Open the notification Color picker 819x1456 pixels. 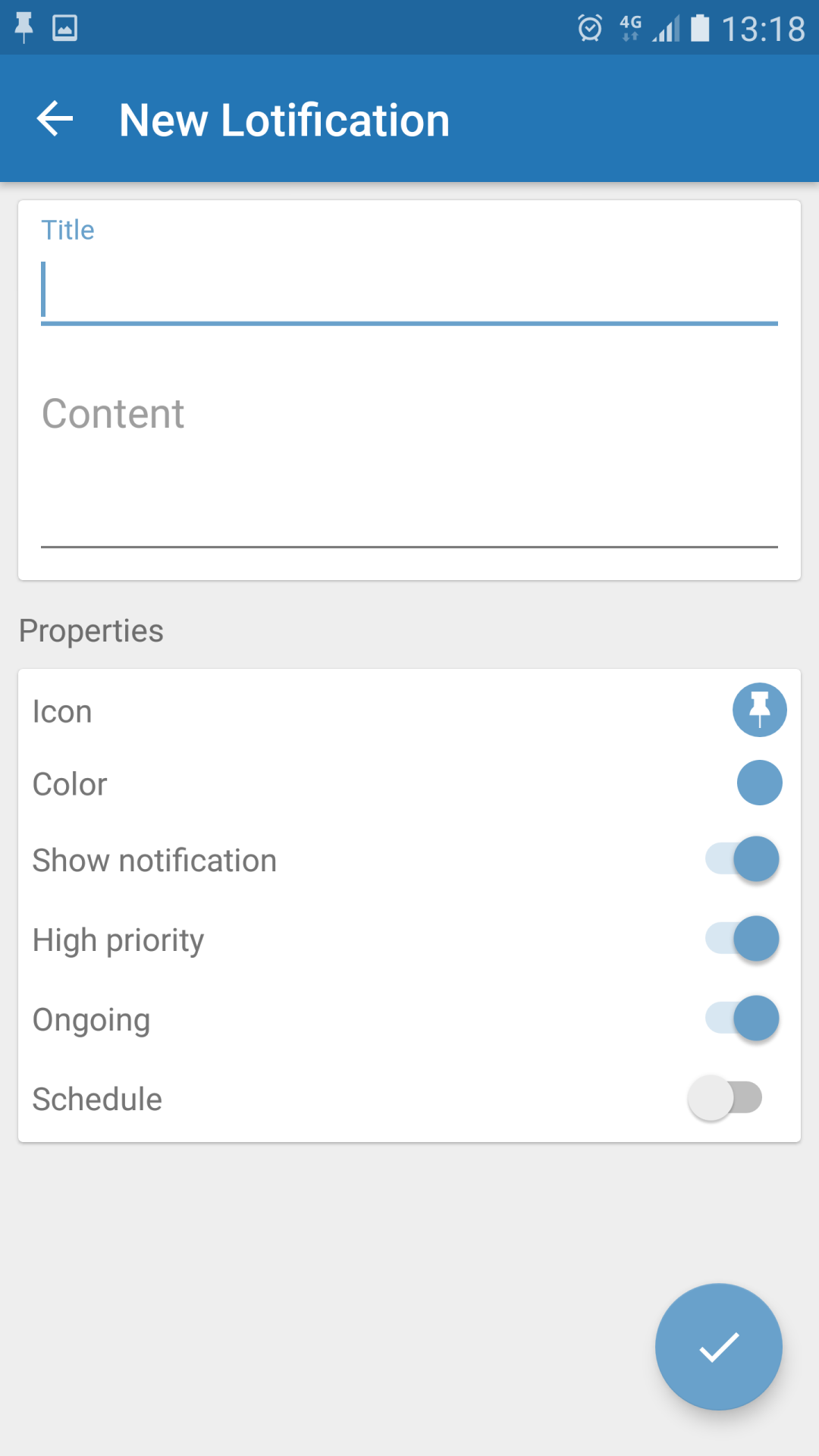coord(759,782)
